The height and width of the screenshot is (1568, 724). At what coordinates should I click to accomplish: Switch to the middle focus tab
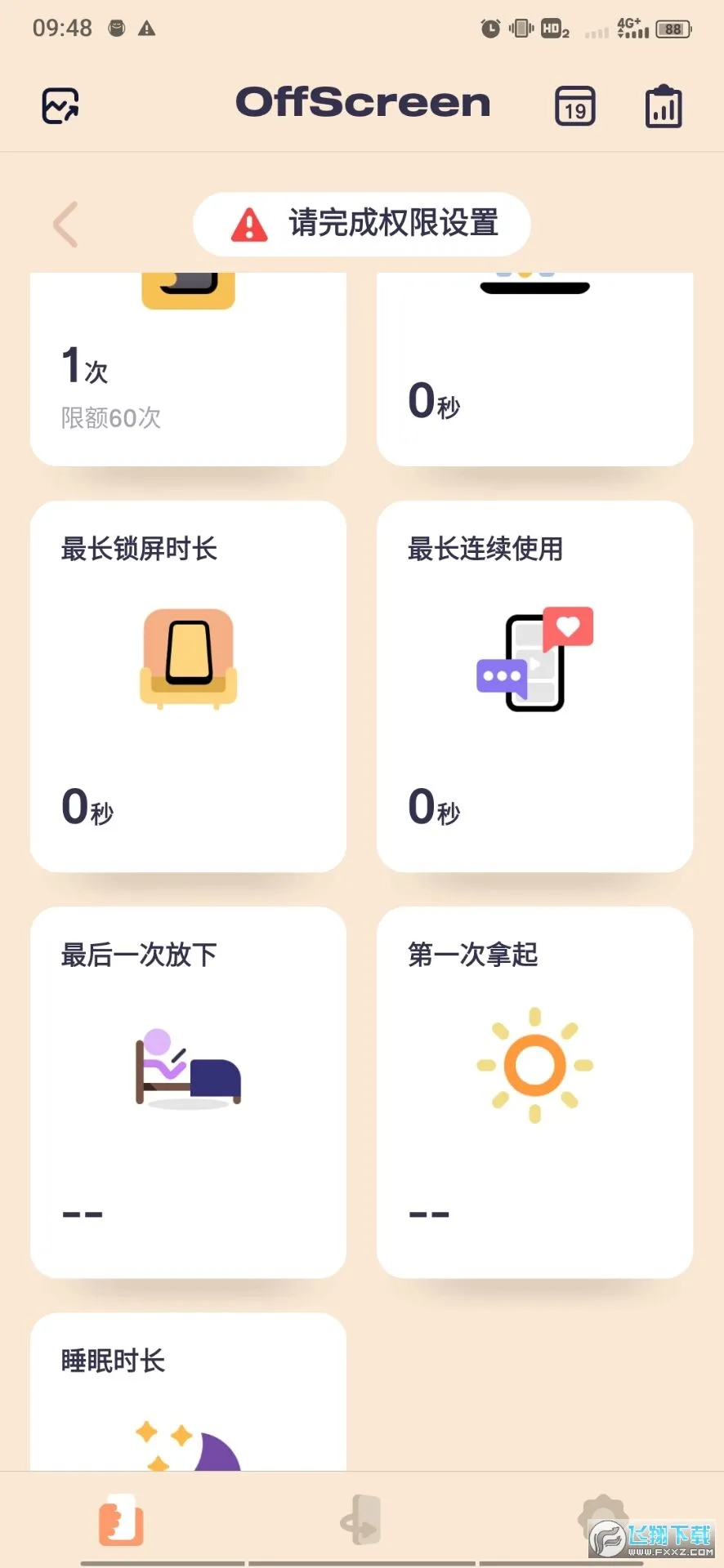click(361, 1521)
